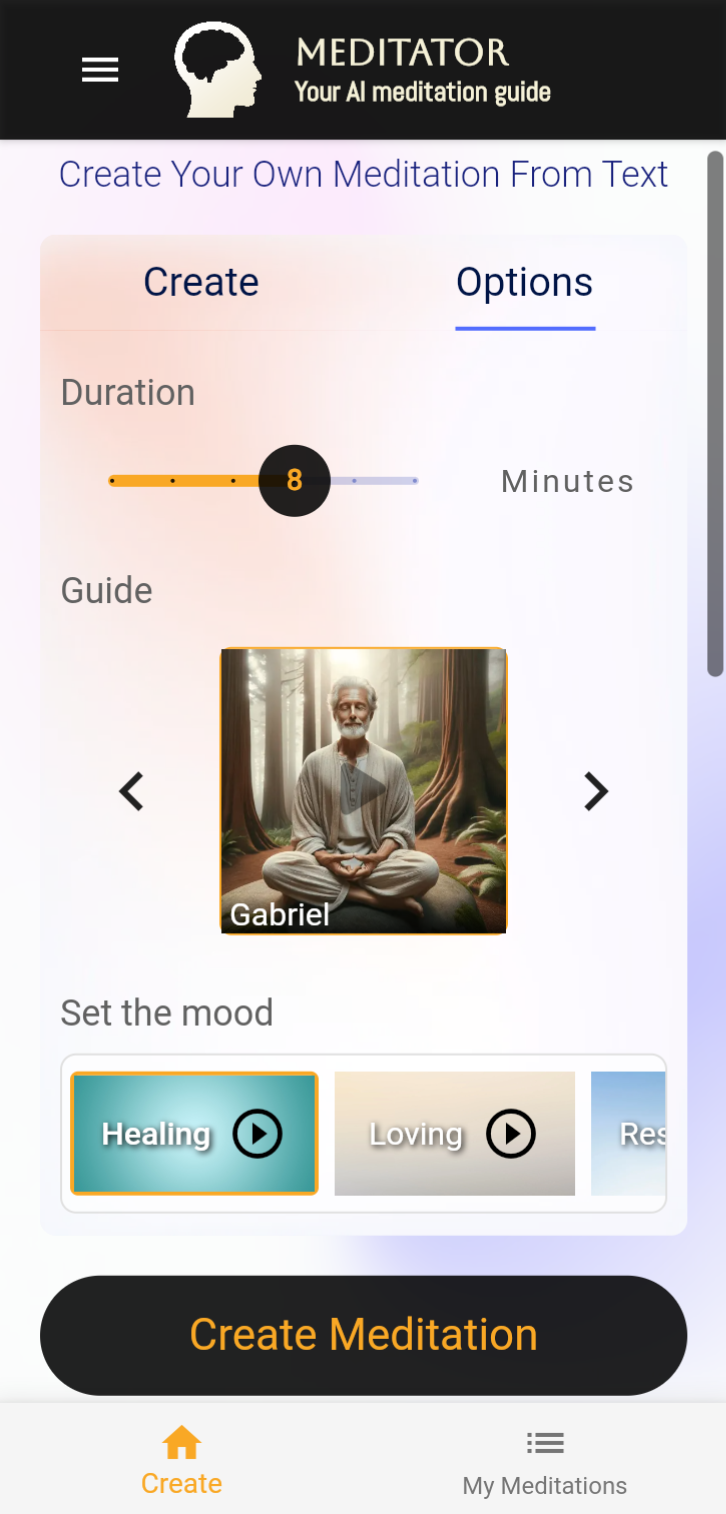
Task: Tap the Create Meditation button
Action: click(363, 1335)
